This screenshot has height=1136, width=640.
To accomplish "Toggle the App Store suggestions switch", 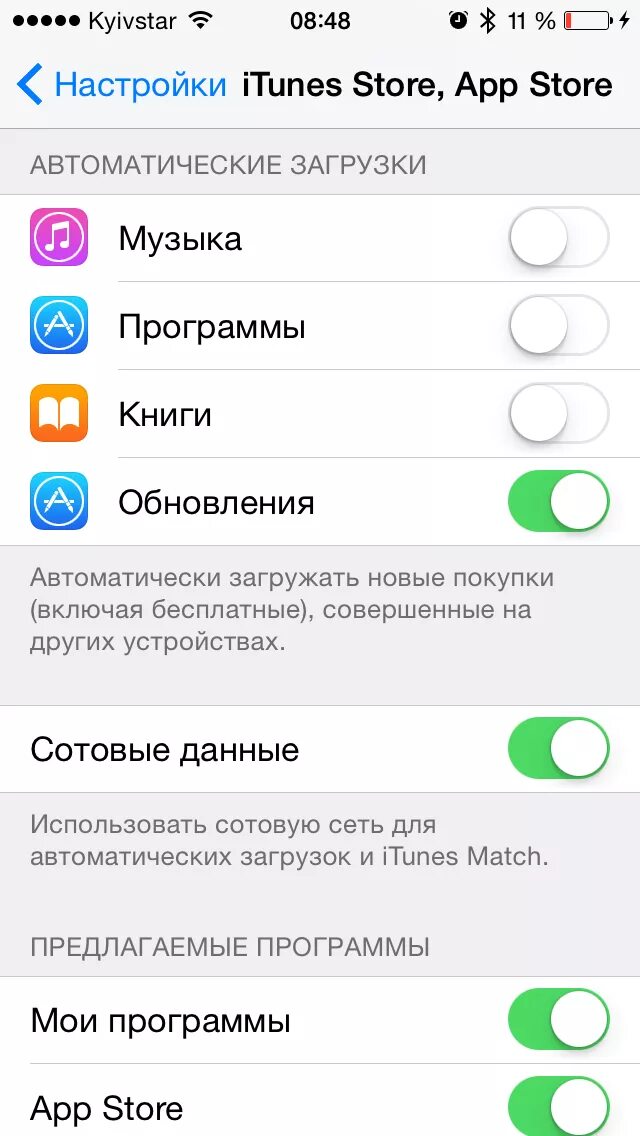I will click(x=558, y=1106).
